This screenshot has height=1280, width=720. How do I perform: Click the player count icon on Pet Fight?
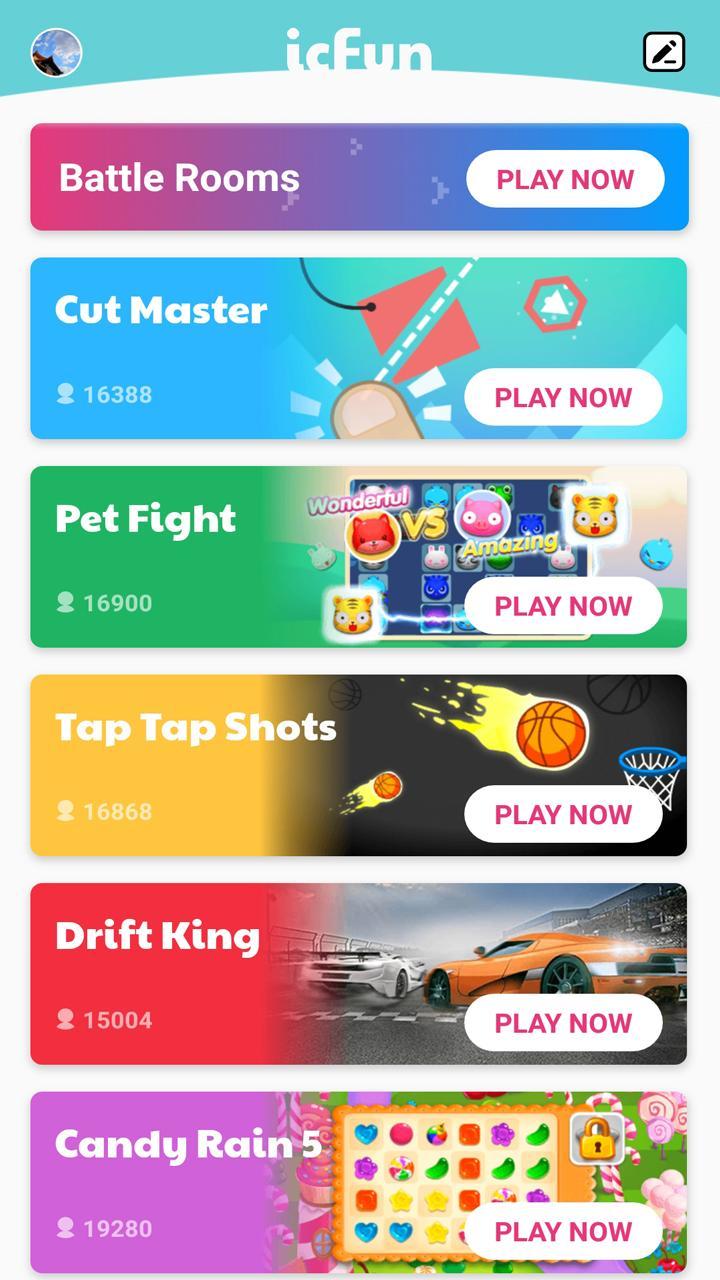[x=66, y=603]
